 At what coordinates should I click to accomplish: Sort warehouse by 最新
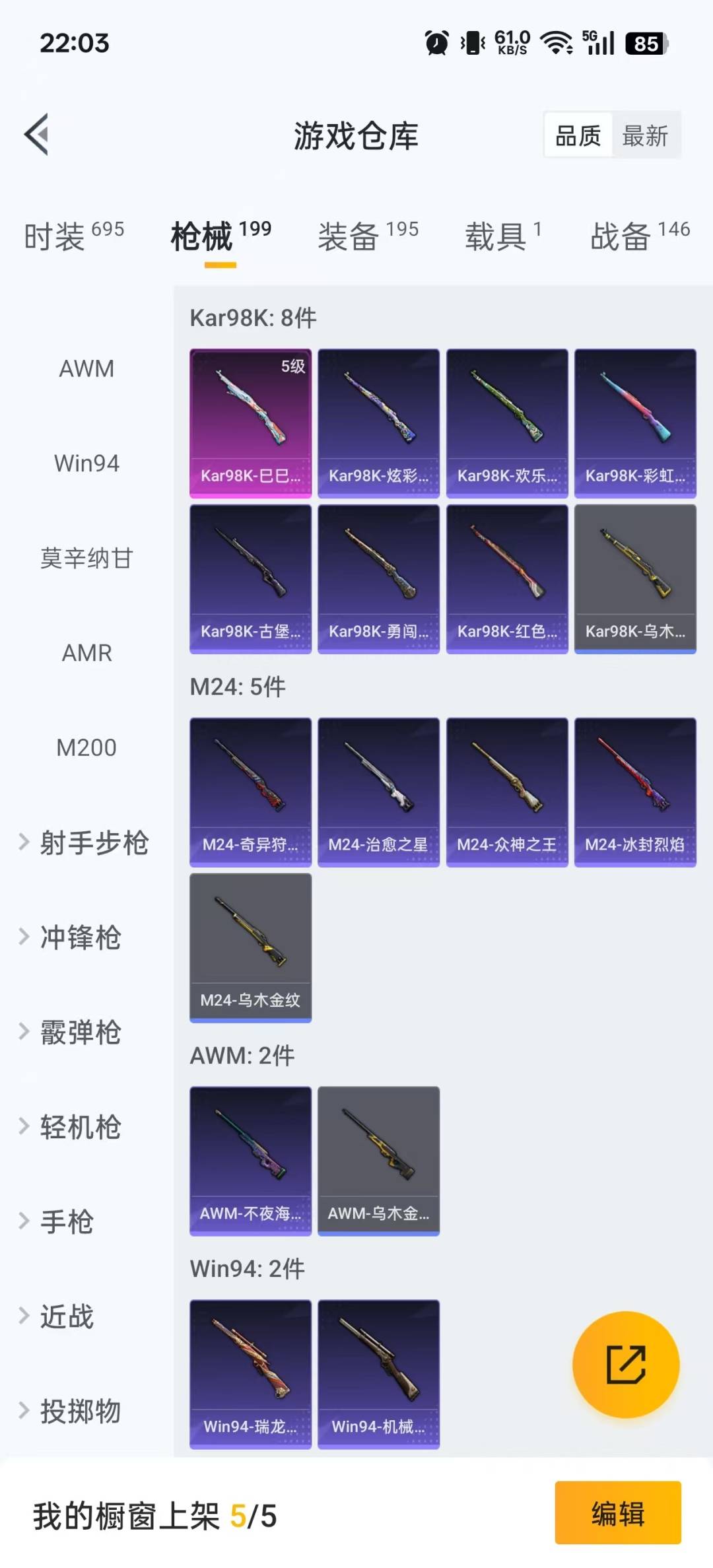[645, 136]
